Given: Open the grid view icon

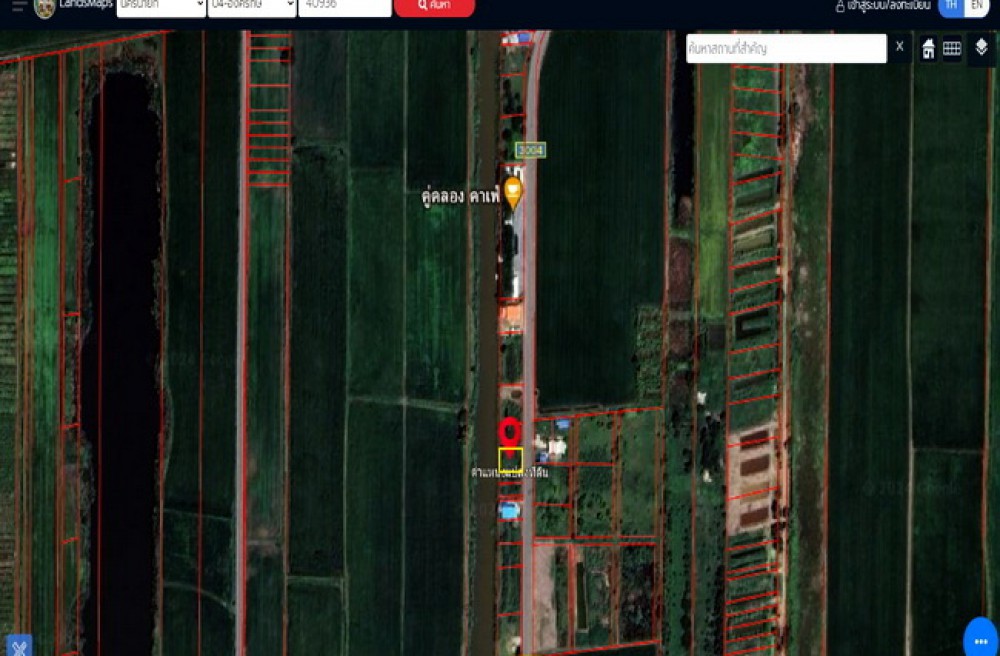Looking at the screenshot, I should click(x=952, y=48).
